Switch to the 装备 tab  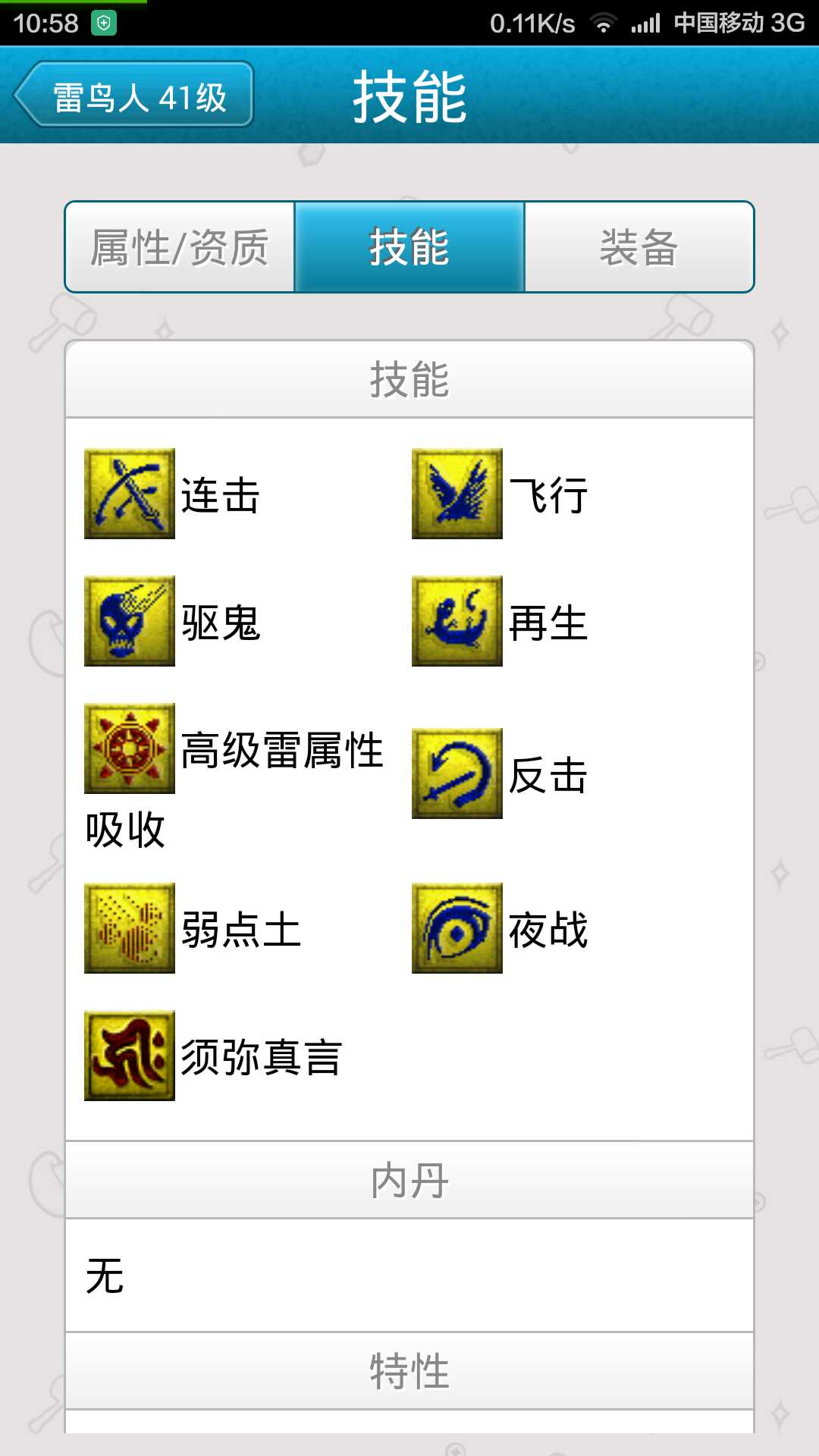pyautogui.click(x=639, y=247)
